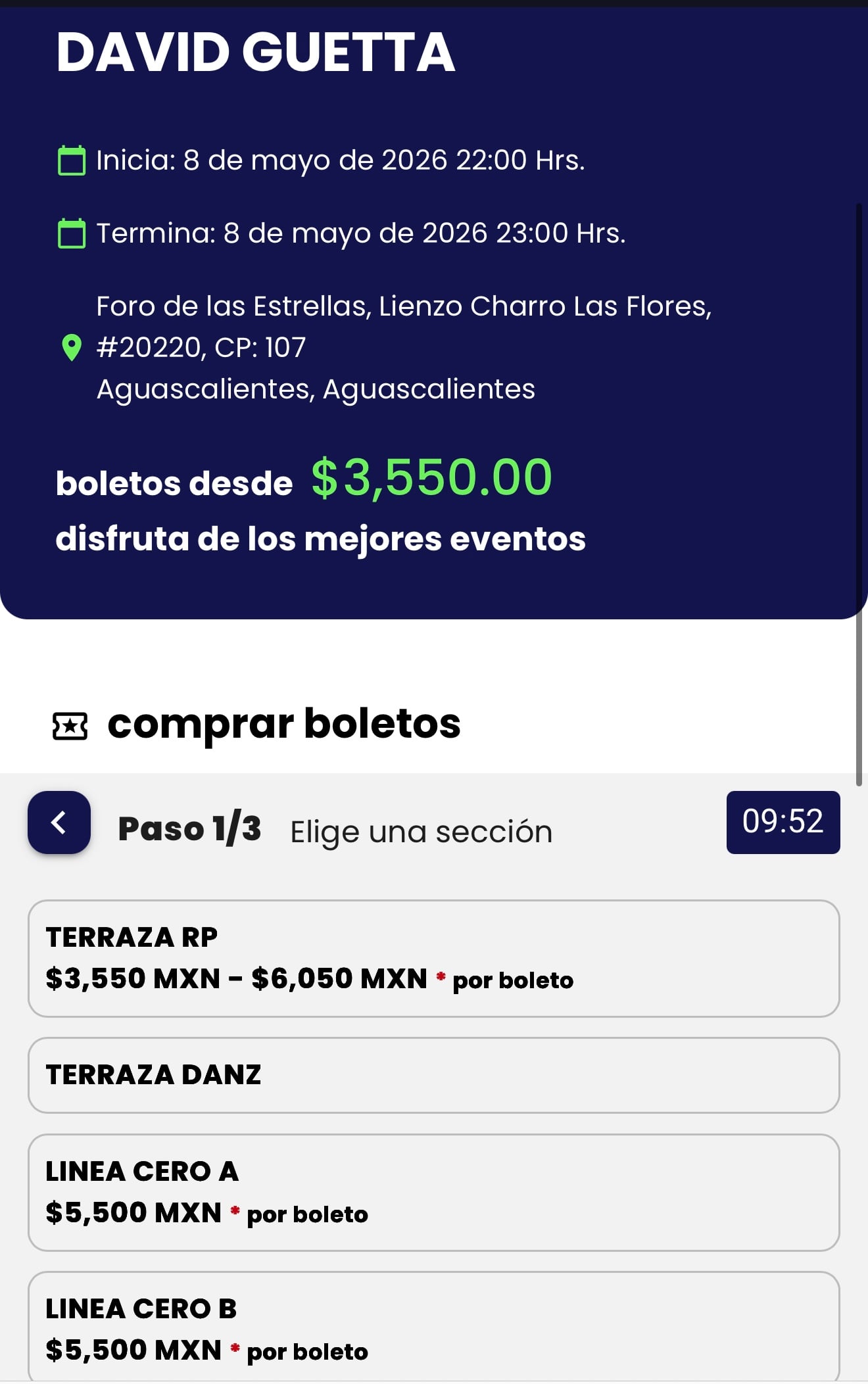Click the Elige una sección step label
The width and height of the screenshot is (868, 1384).
[420, 830]
